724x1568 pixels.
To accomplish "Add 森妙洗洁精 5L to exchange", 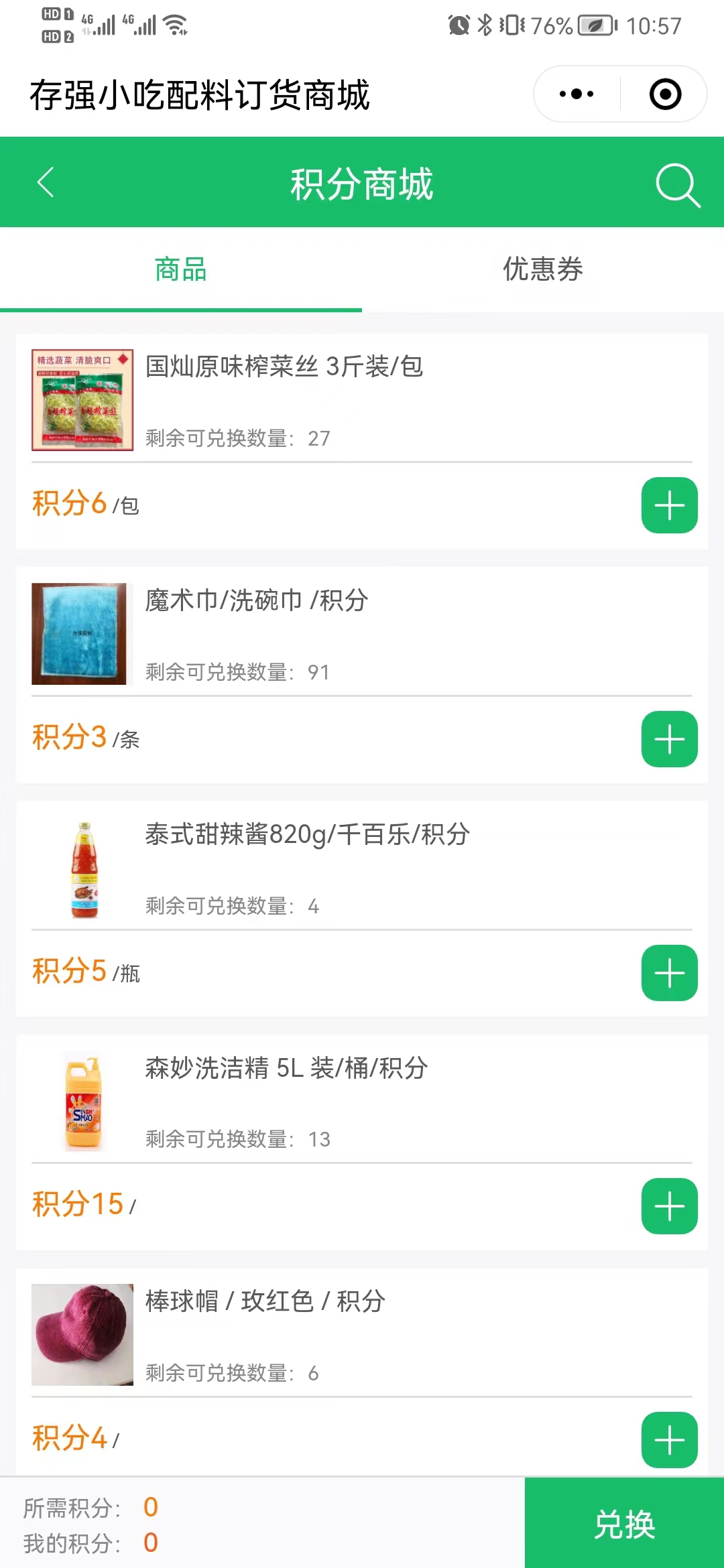I will (669, 1206).
